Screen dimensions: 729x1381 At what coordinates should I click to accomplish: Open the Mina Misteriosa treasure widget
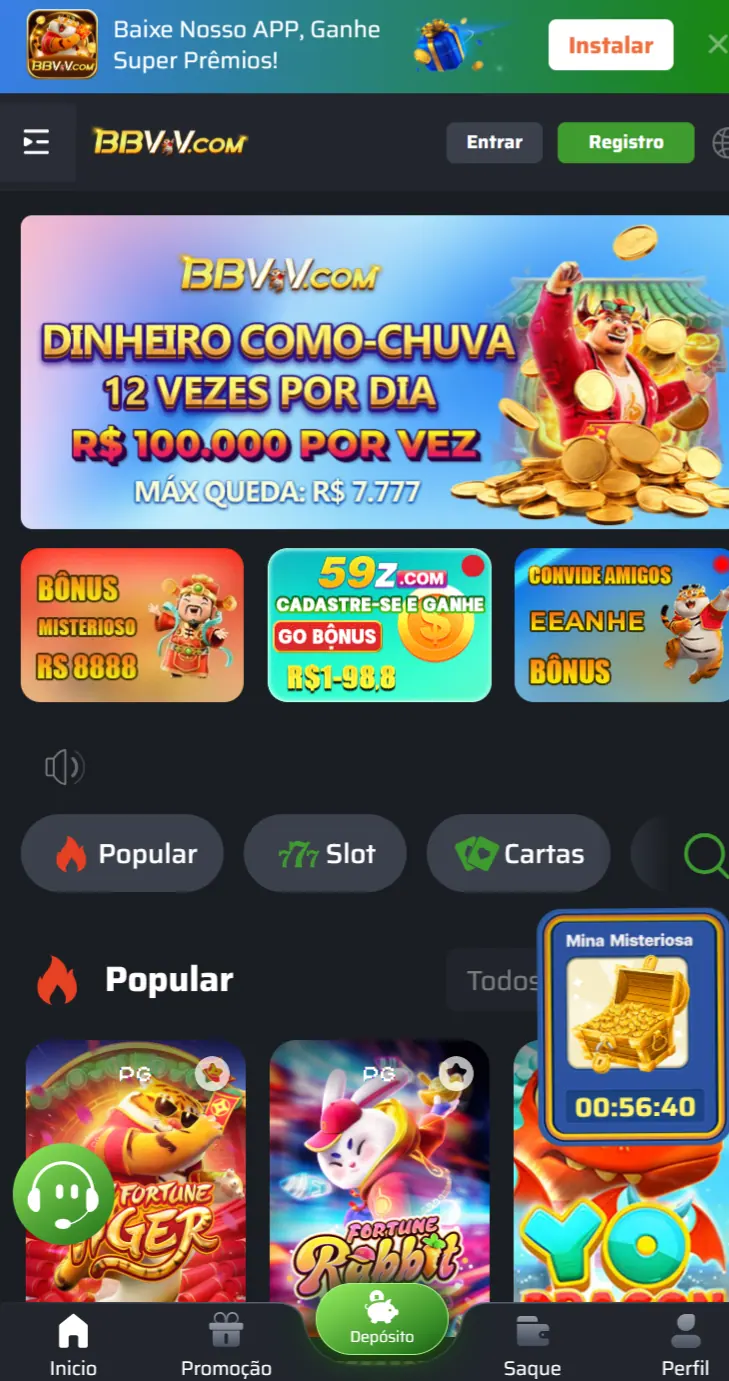pos(632,1026)
